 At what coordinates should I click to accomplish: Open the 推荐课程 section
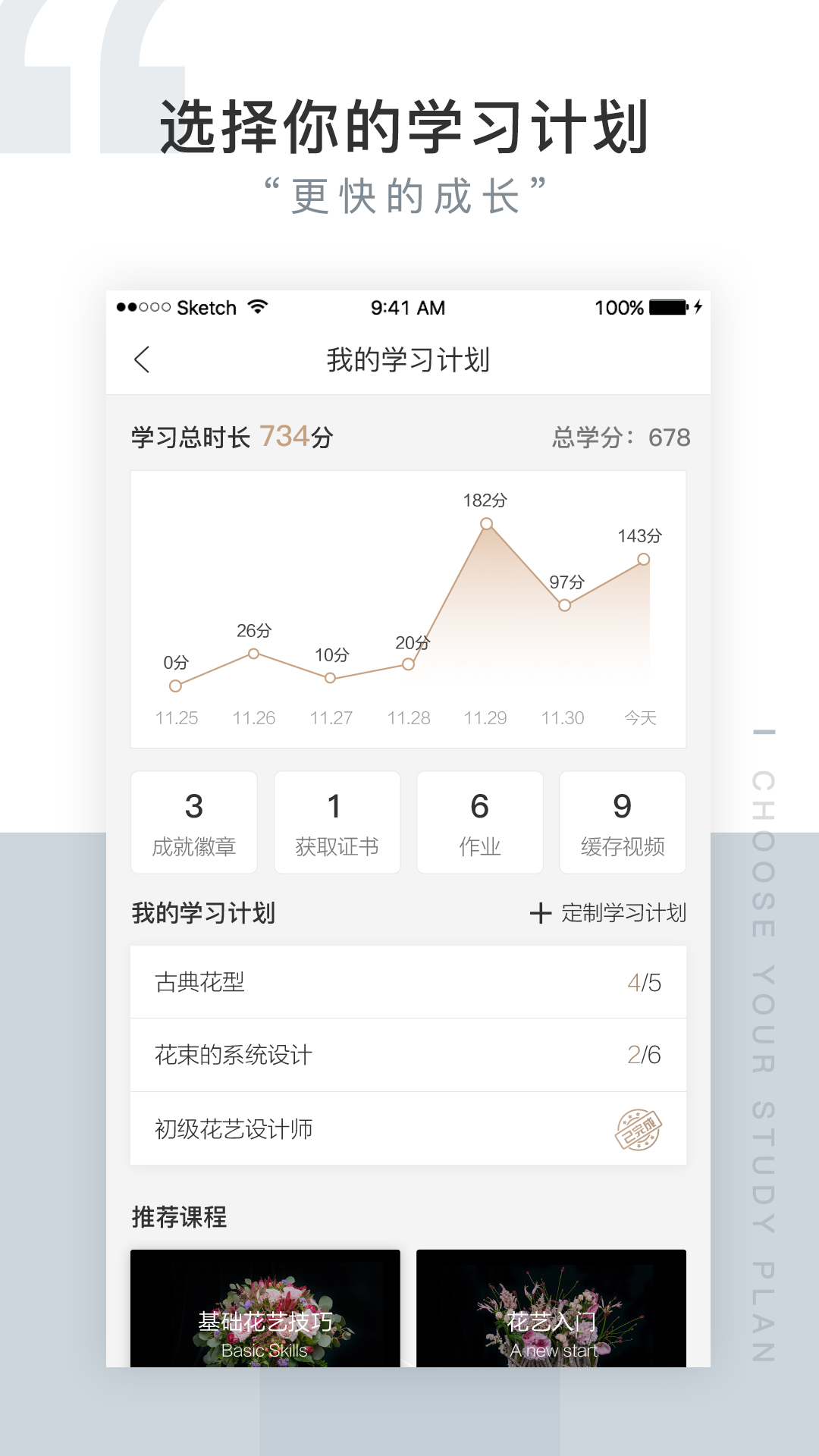[x=179, y=1217]
